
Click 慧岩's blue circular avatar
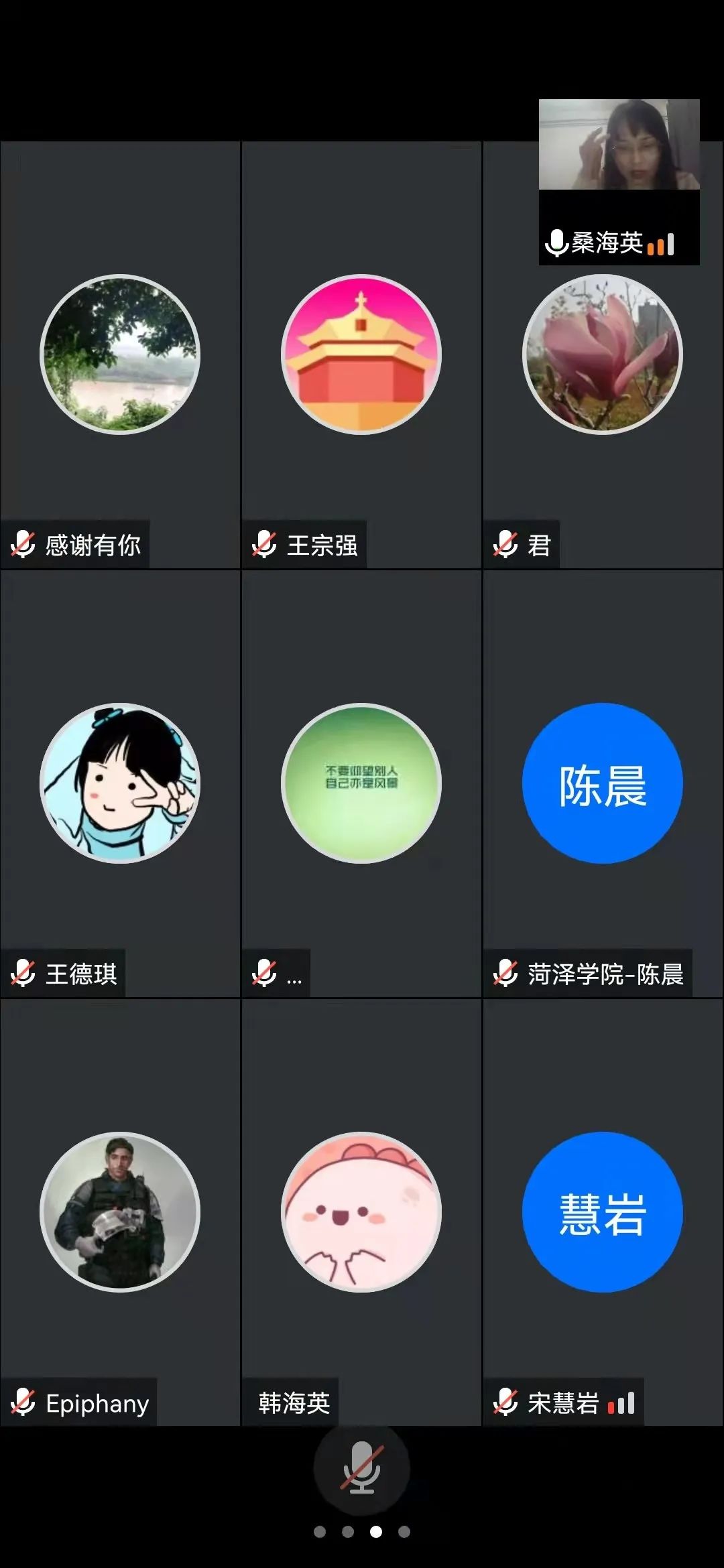(x=602, y=1213)
